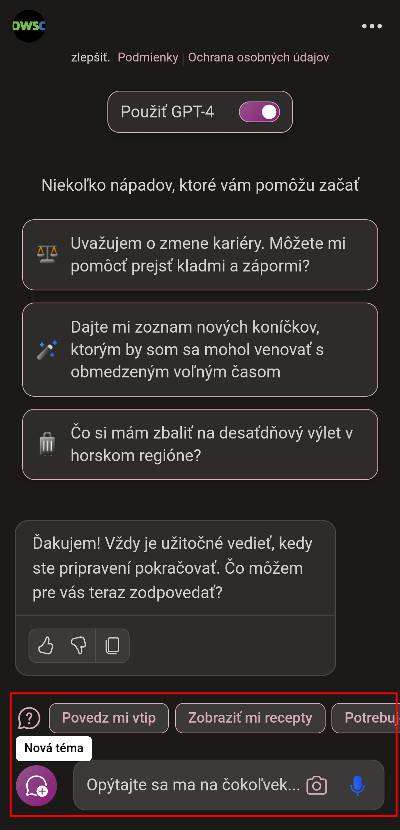Viewport: 400px width, 830px height.
Task: Pick the ten-day mountain trip suggestion
Action: (x=200, y=444)
